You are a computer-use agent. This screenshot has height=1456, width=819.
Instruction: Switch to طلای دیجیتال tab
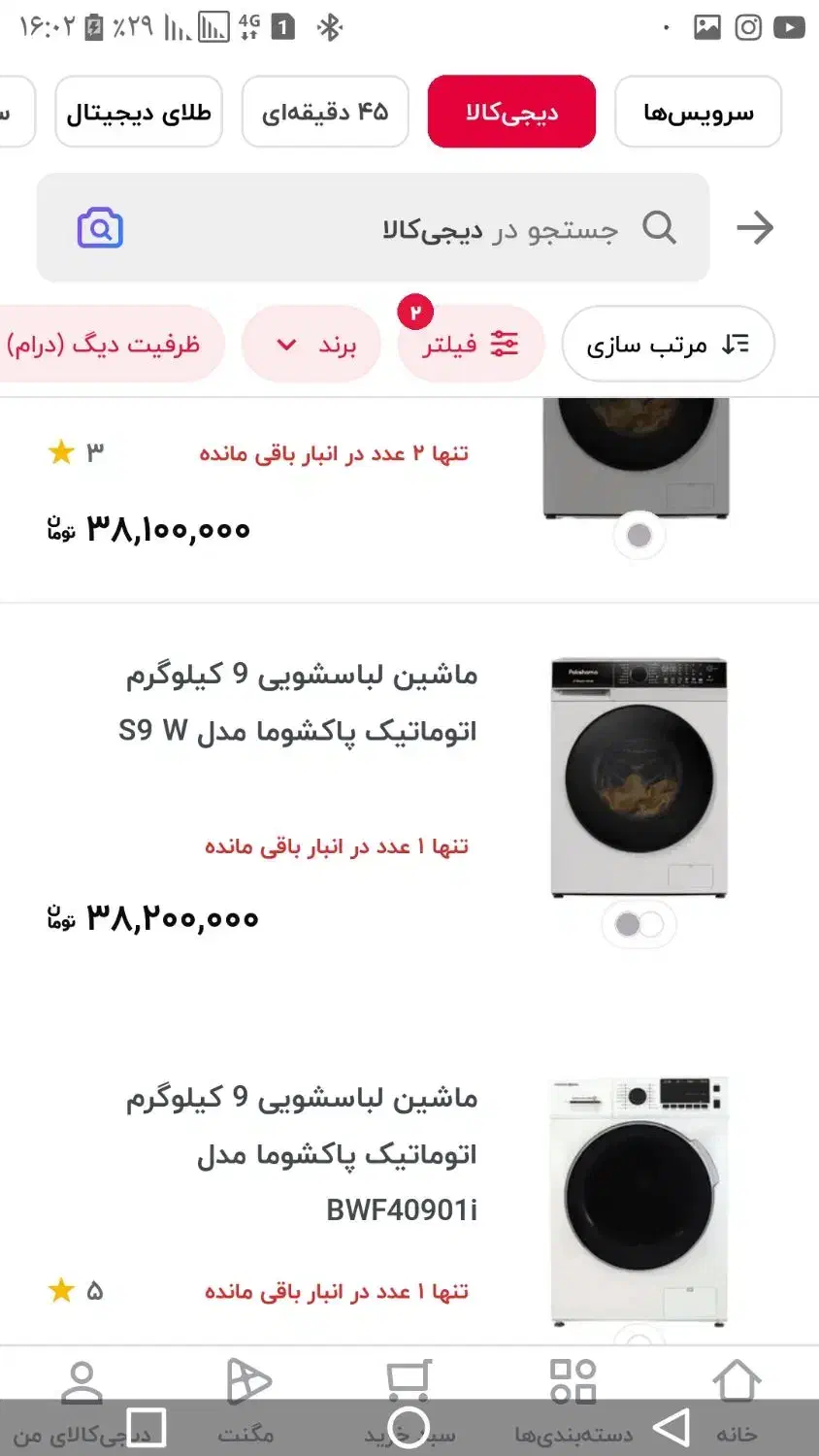click(139, 113)
